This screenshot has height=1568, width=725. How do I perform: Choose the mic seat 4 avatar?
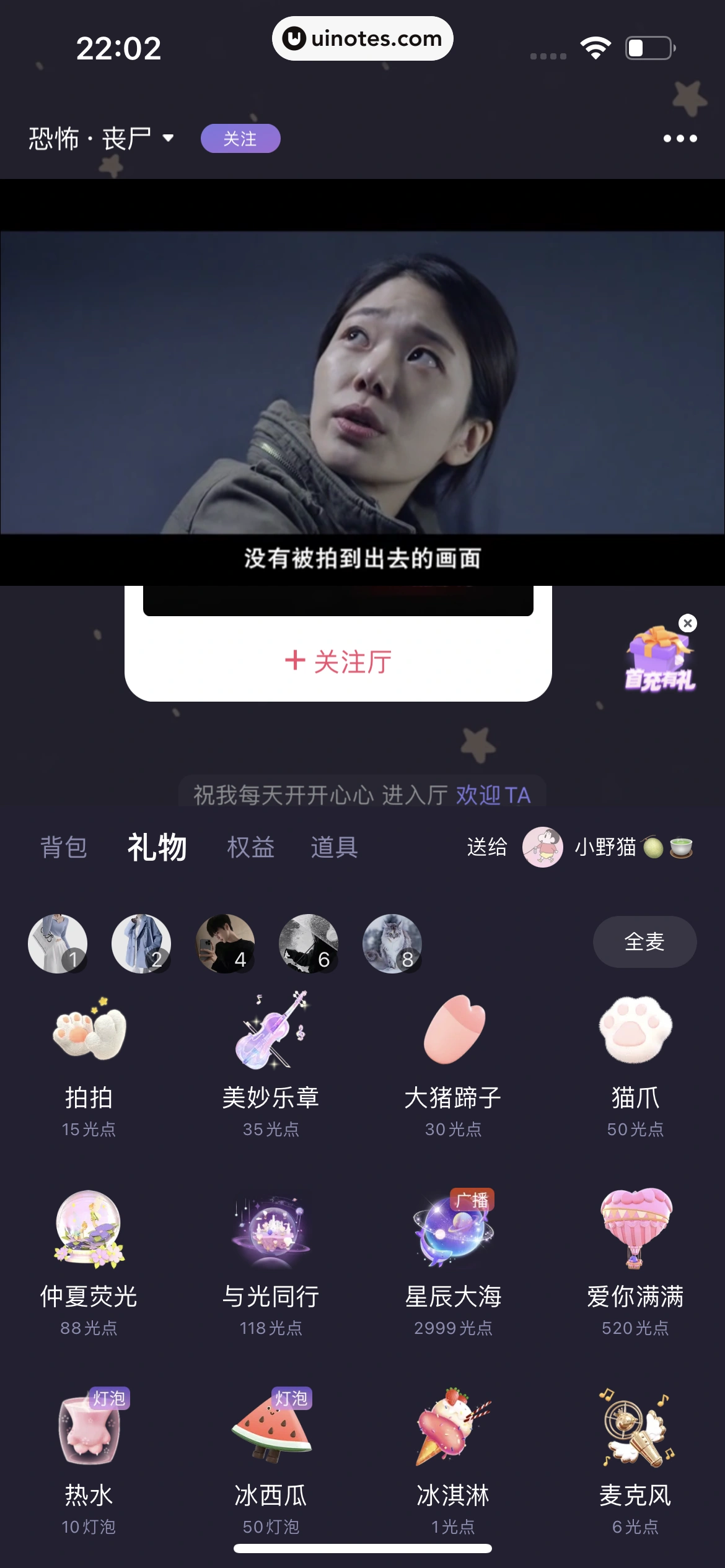(x=225, y=943)
